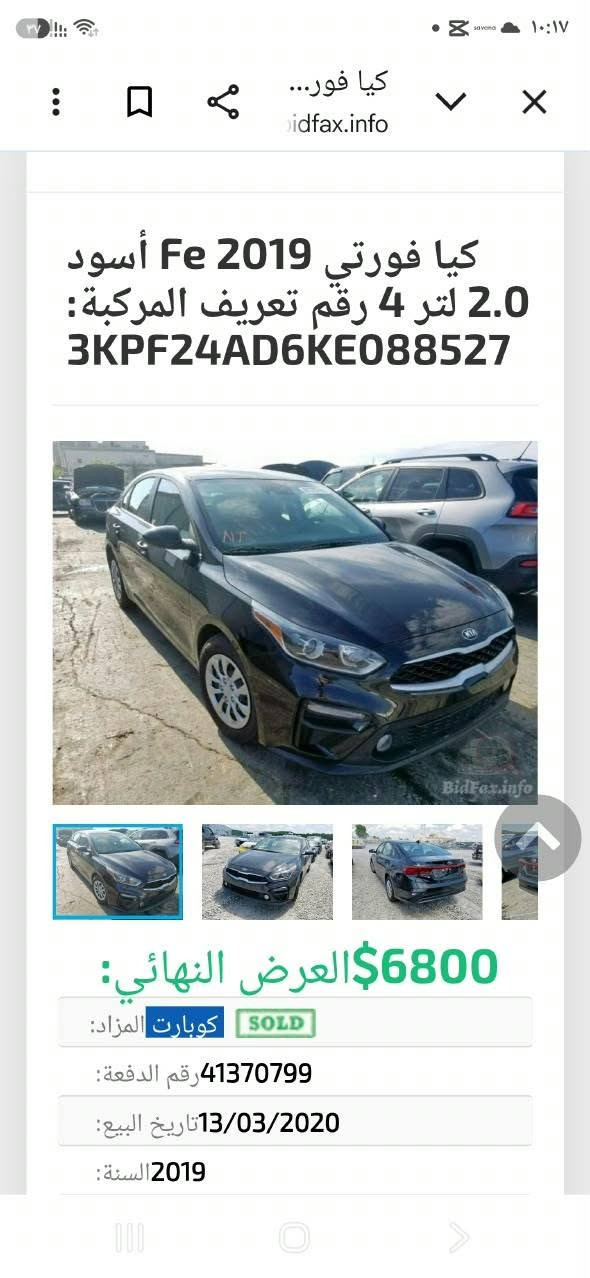Image resolution: width=590 pixels, height=1278 pixels.
Task: Close the in-app browser tab
Action: pyautogui.click(x=535, y=101)
